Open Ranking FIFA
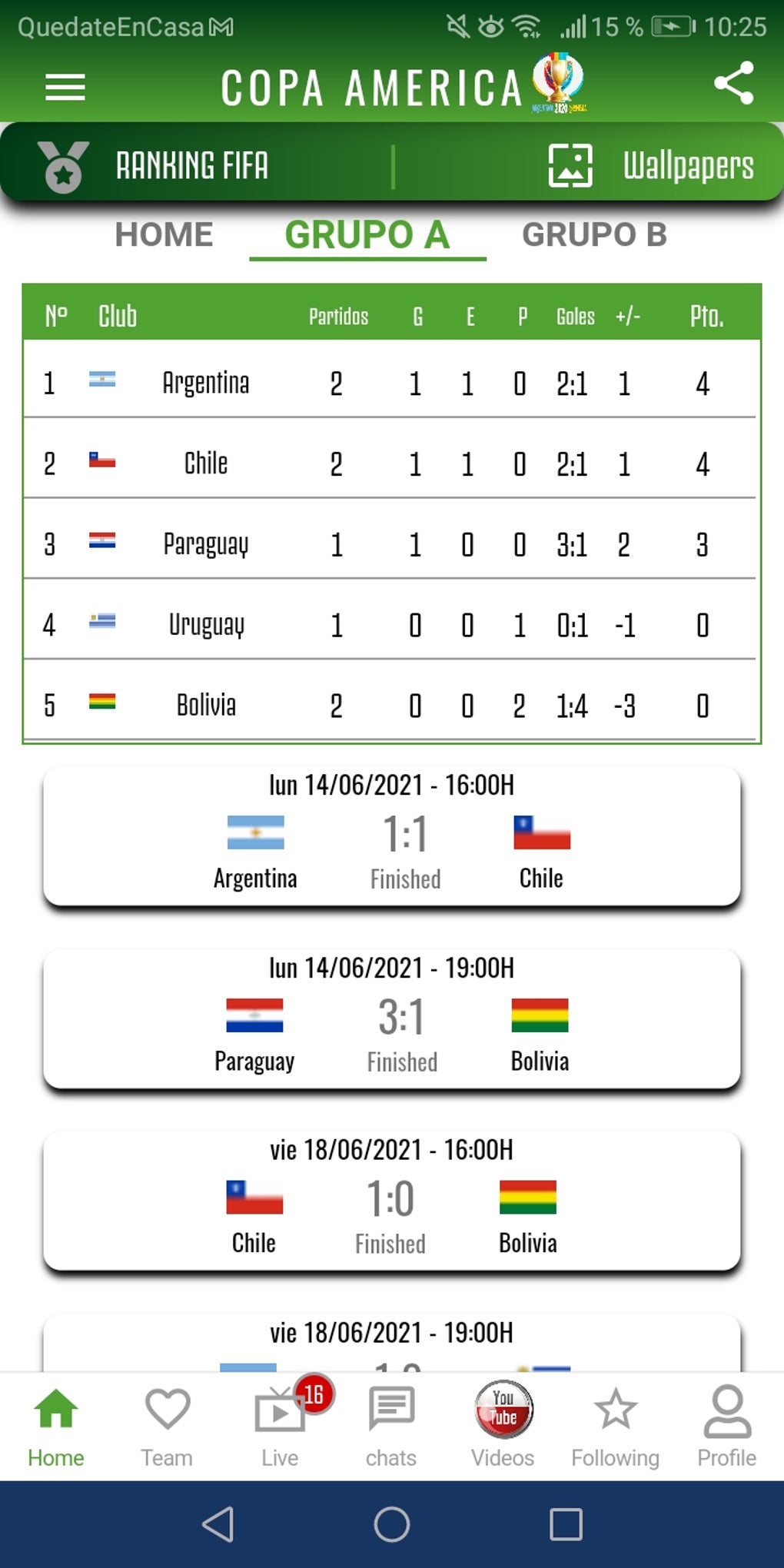Screen dimensions: 784x1568 click(154, 165)
